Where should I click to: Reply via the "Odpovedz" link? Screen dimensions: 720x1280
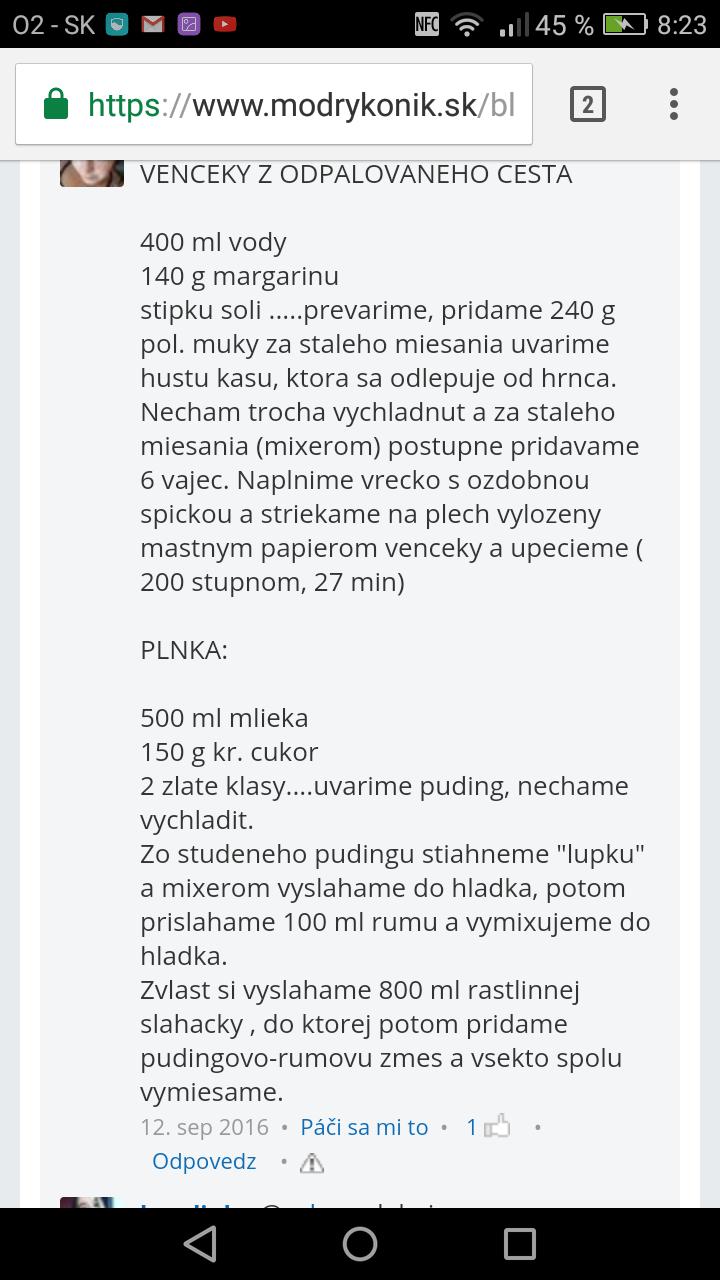(204, 1161)
